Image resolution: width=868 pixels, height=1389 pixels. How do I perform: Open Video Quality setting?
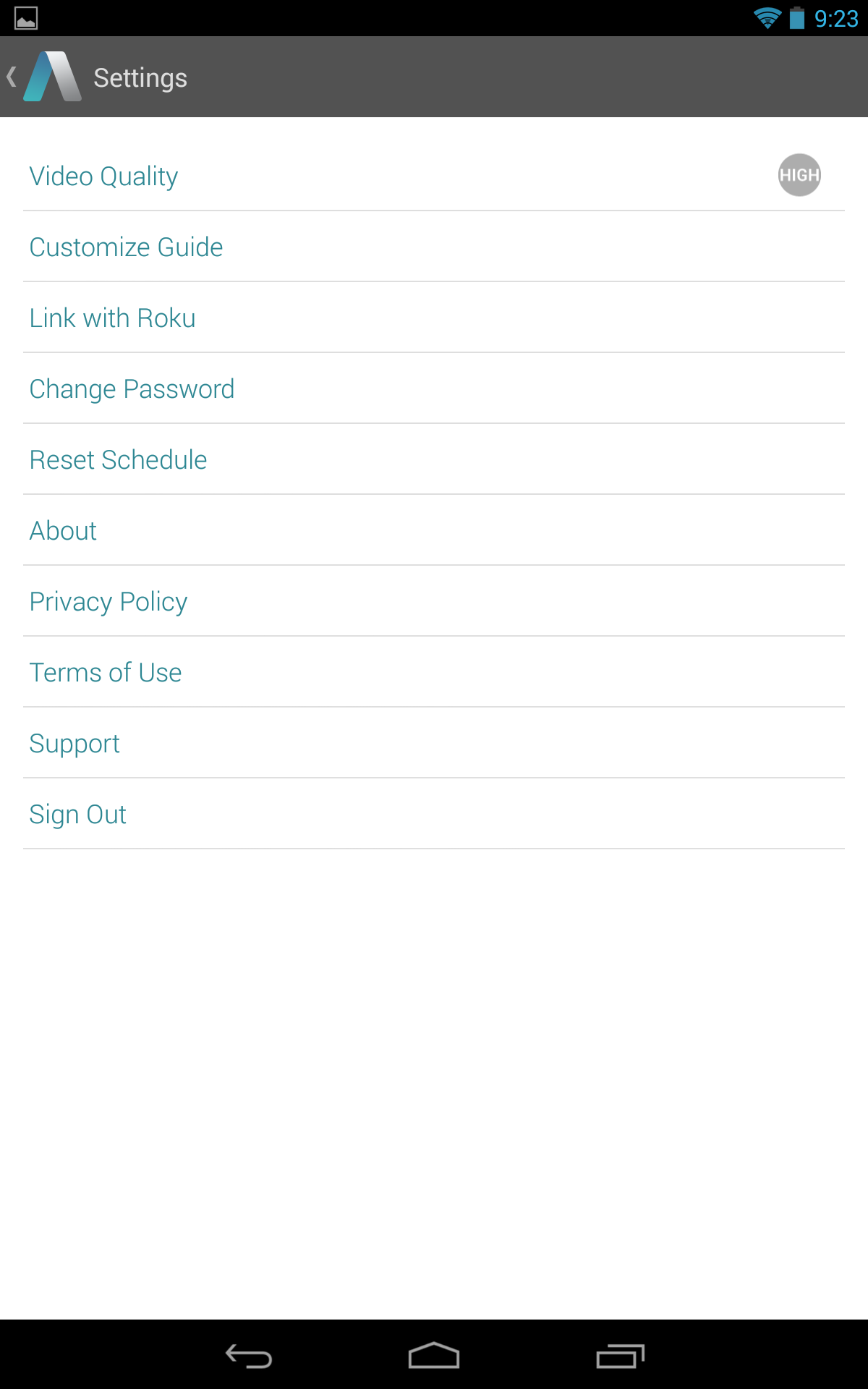pyautogui.click(x=104, y=176)
